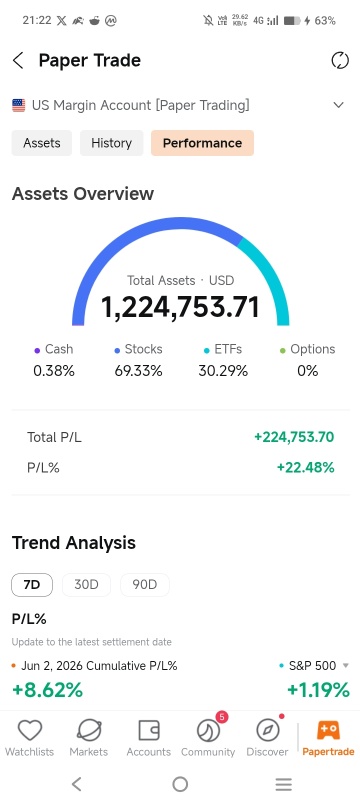Visit the Community tab
The width and height of the screenshot is (360, 804).
coord(208,738)
